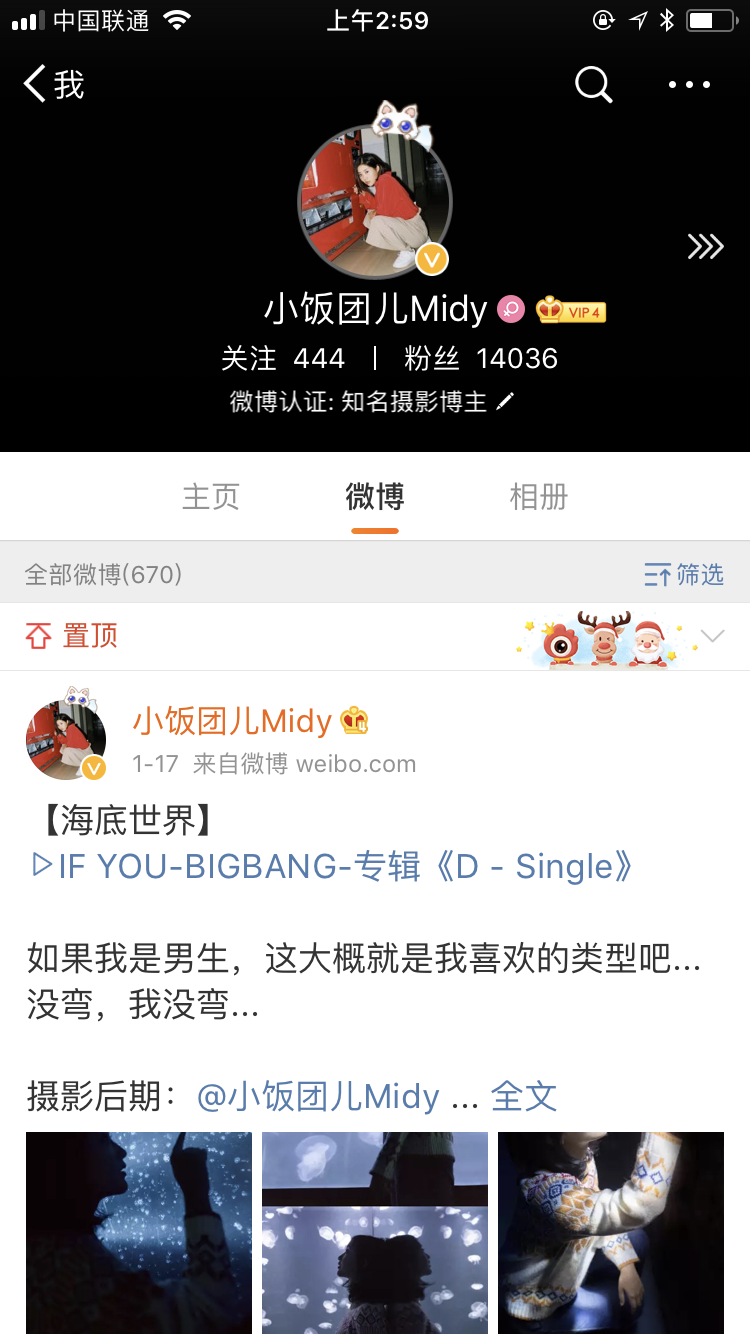Image resolution: width=750 pixels, height=1334 pixels.
Task: Open the knitted sweater photo in the post
Action: coord(611,1232)
